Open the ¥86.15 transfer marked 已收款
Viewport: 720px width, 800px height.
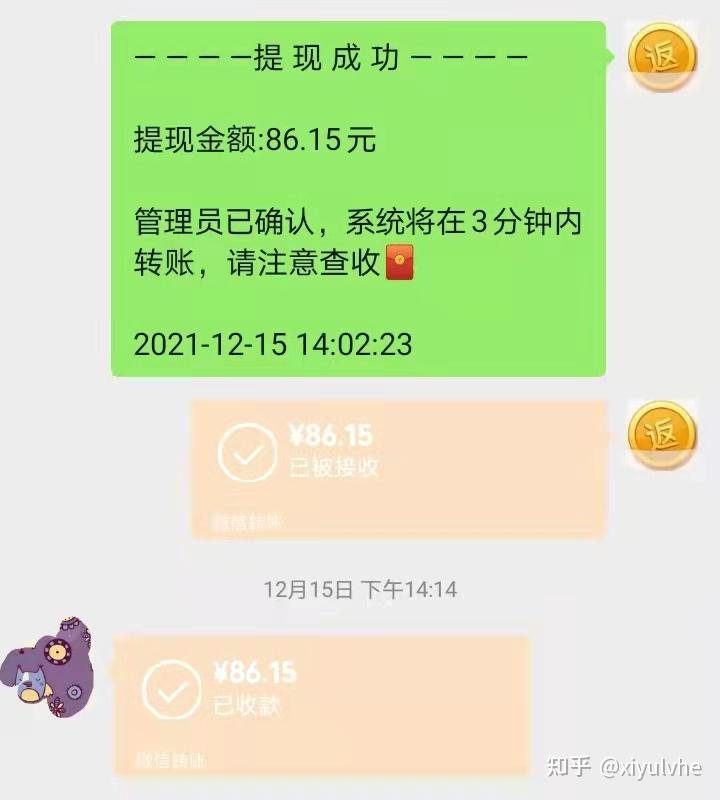tap(320, 704)
